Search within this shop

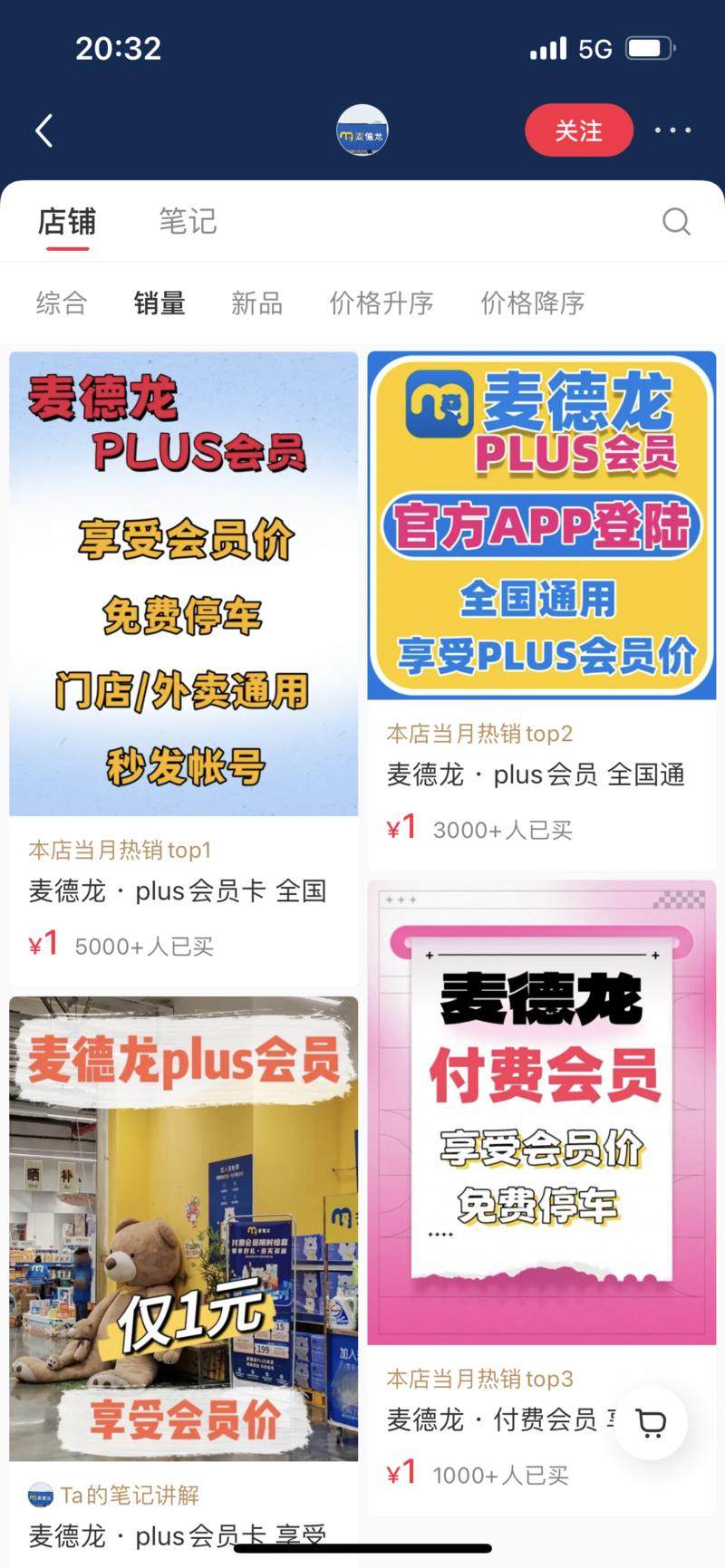(675, 221)
